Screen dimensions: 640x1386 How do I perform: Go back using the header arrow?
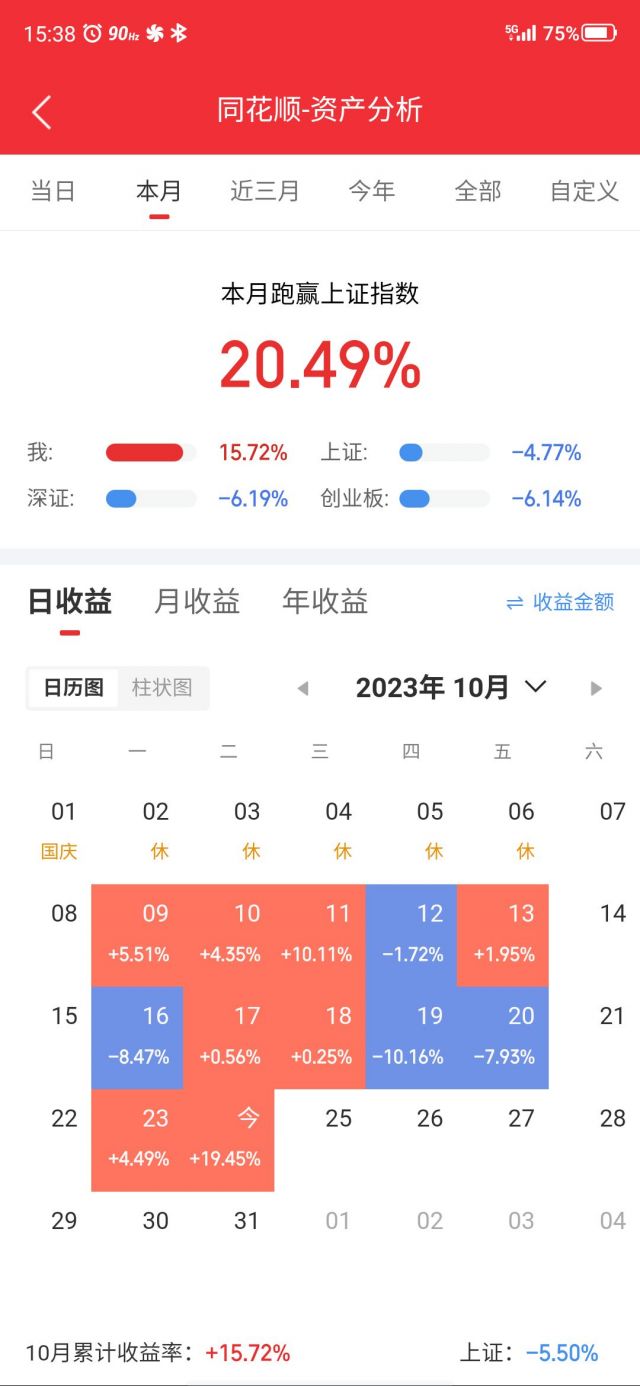(42, 111)
